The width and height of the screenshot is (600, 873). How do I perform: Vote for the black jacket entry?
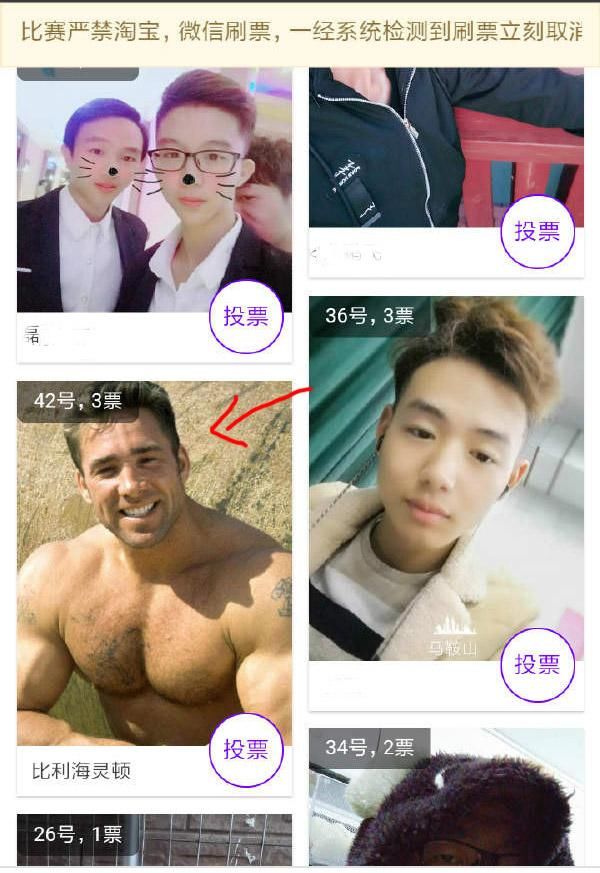point(537,231)
